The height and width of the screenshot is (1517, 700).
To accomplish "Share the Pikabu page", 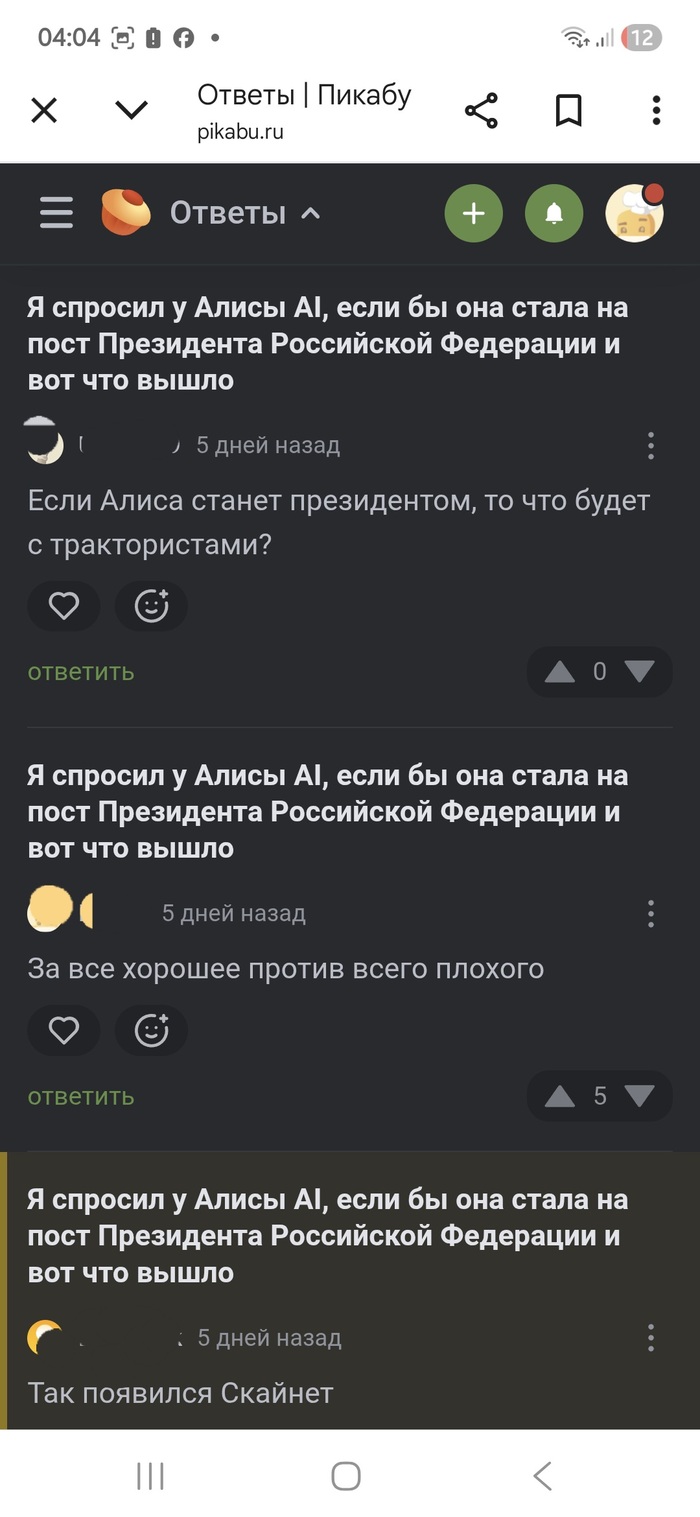I will pyautogui.click(x=481, y=110).
